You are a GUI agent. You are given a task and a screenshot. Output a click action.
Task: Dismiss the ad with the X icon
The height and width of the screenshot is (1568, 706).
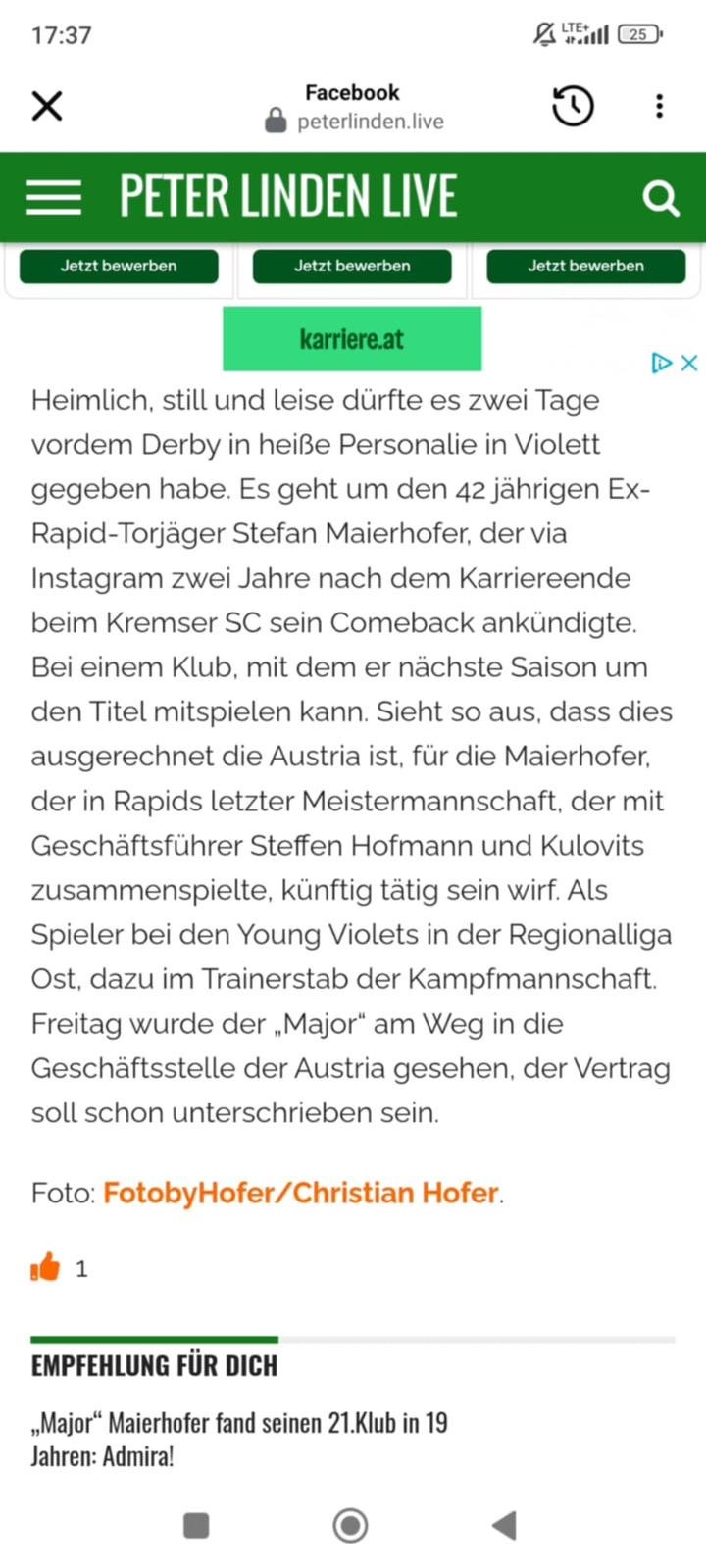[x=689, y=363]
